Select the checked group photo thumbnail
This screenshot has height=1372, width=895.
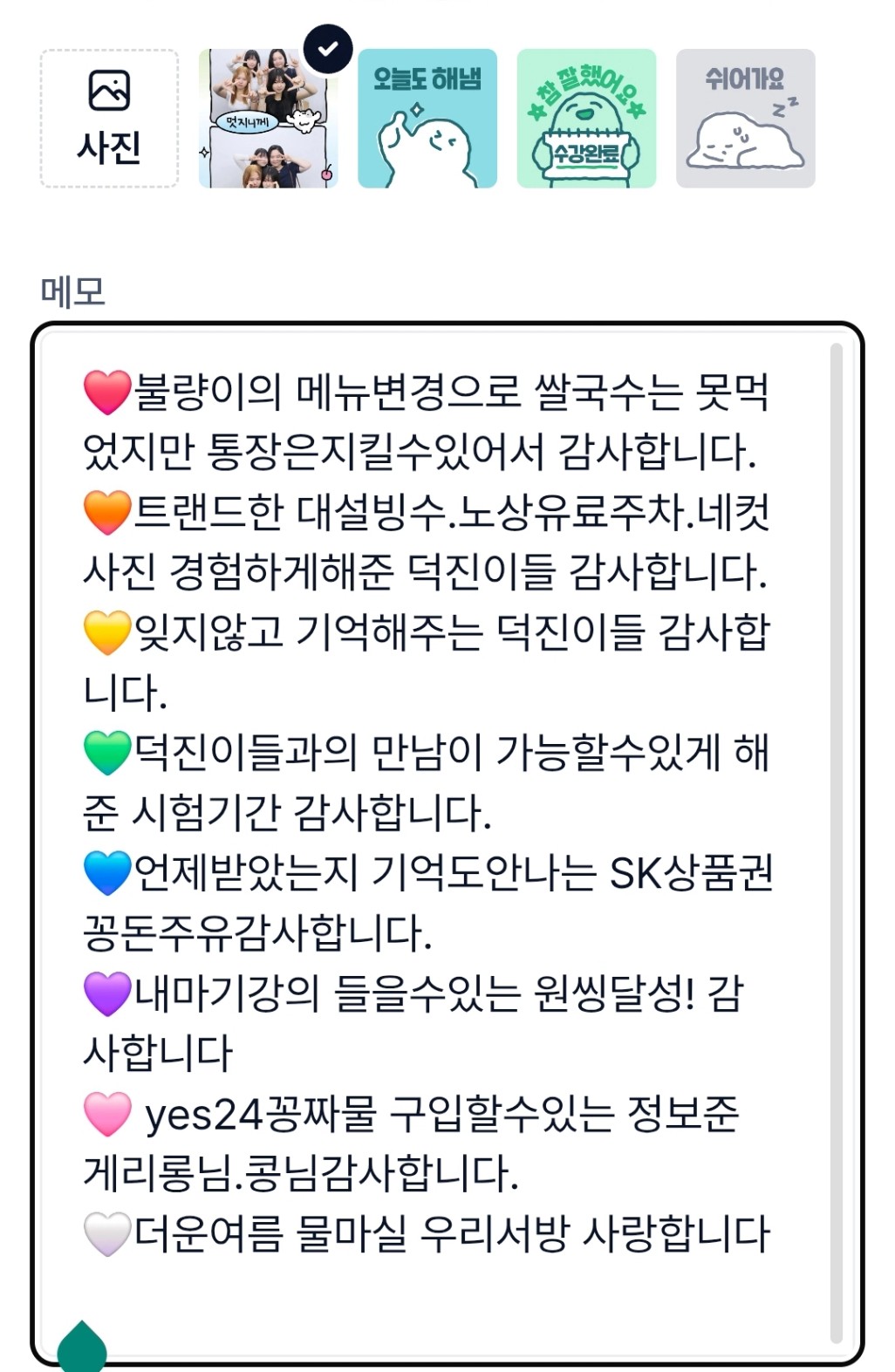(269, 119)
